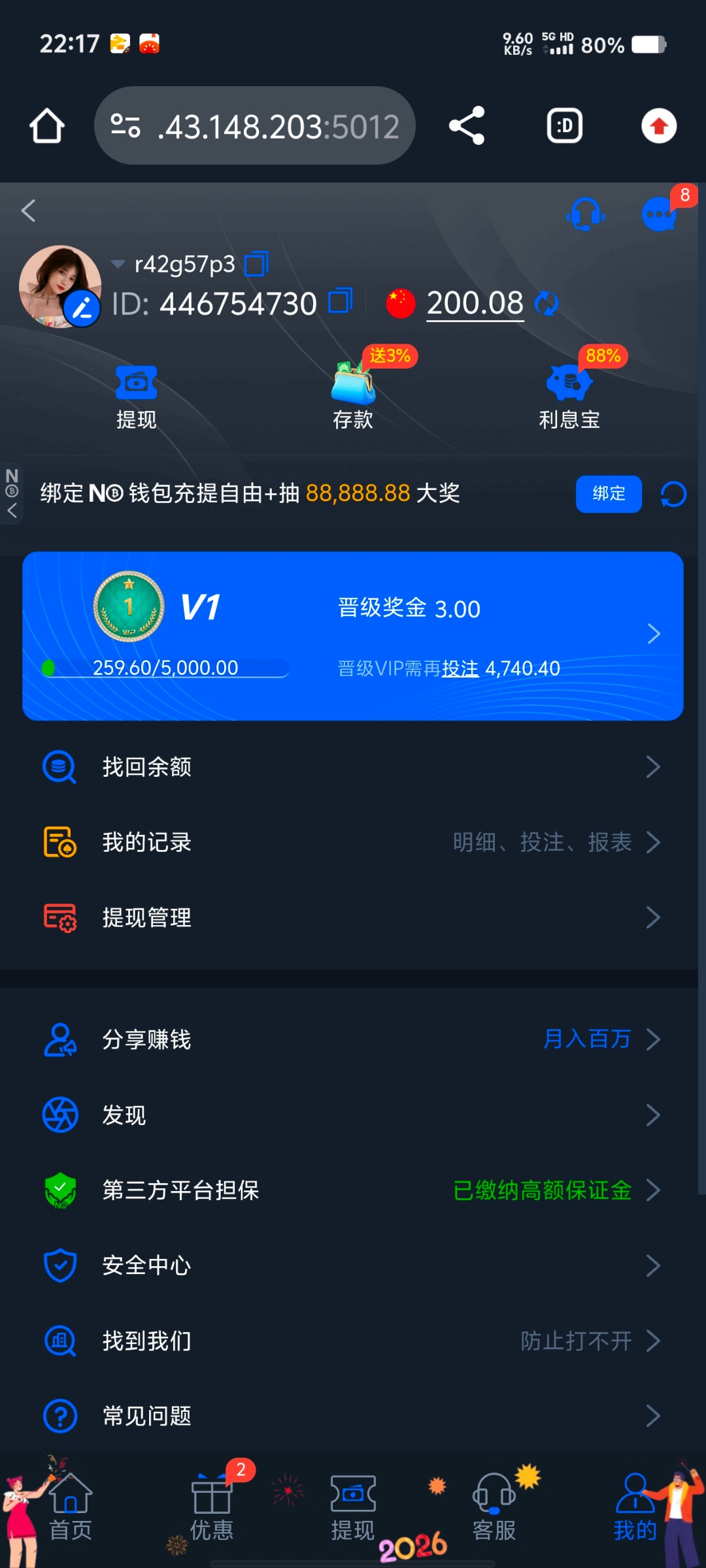Copy the username r42g57p3
706x1568 pixels.
[256, 263]
